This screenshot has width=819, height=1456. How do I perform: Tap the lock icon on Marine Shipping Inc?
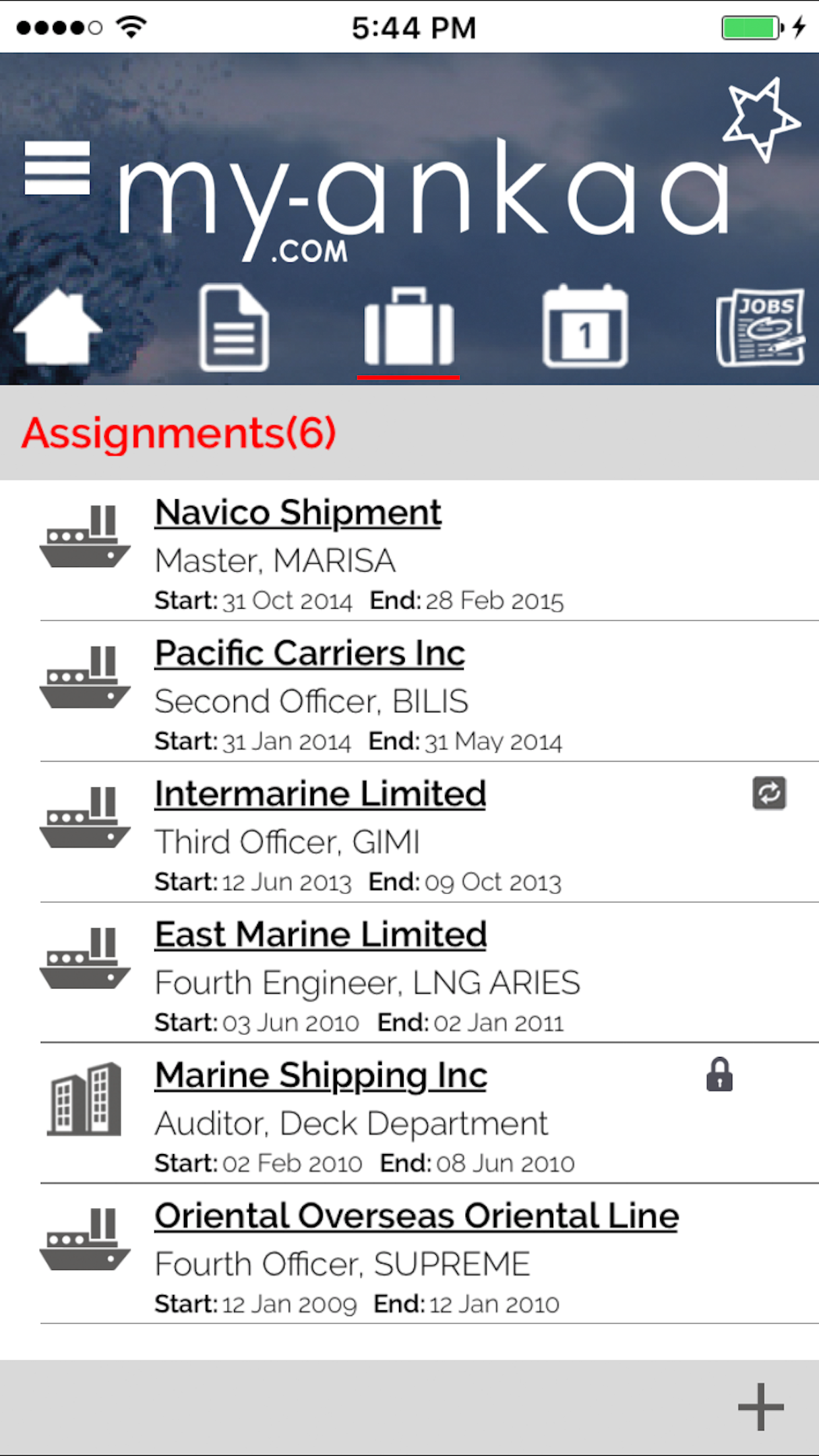719,1074
